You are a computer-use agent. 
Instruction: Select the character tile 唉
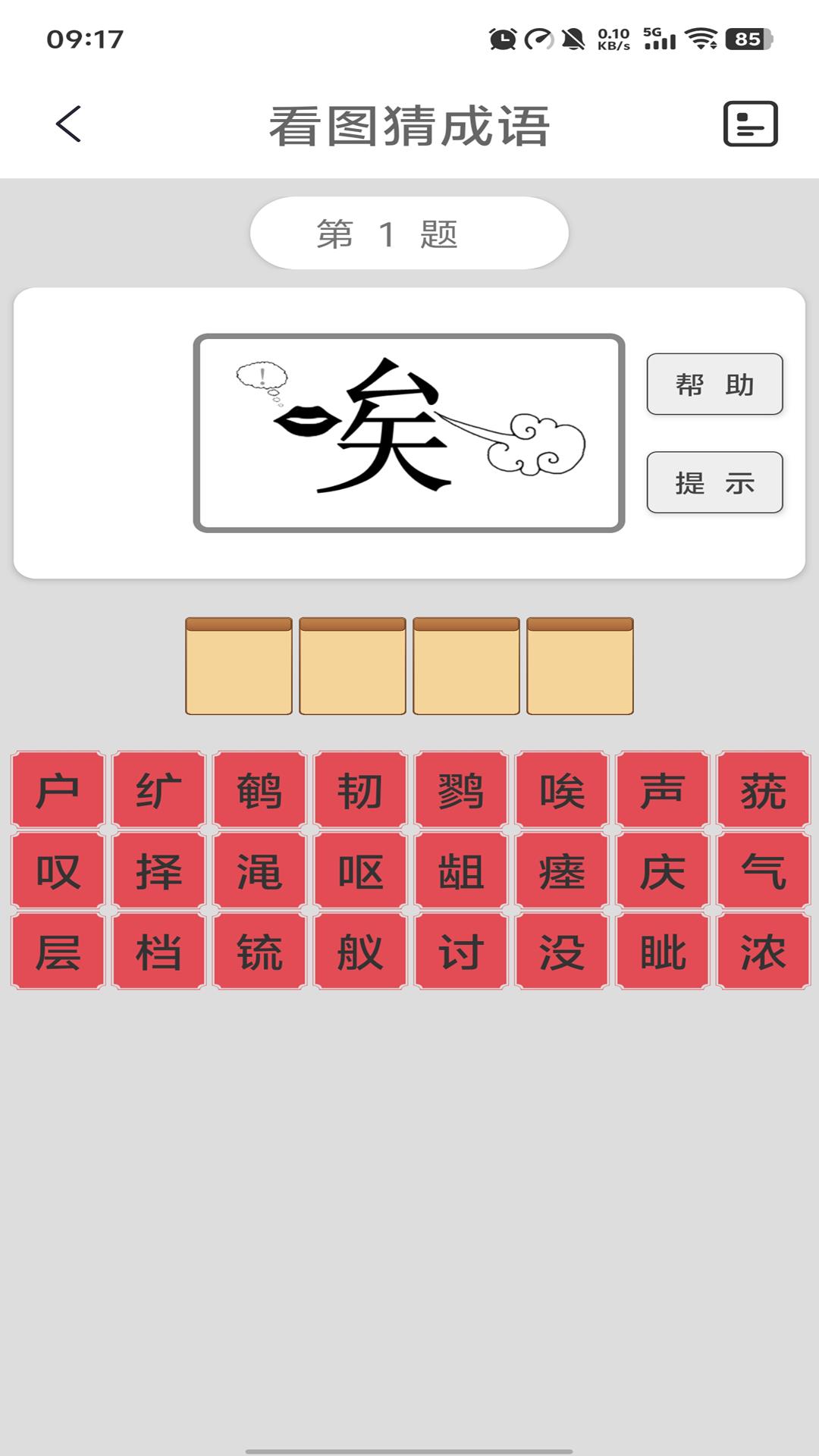tap(562, 791)
